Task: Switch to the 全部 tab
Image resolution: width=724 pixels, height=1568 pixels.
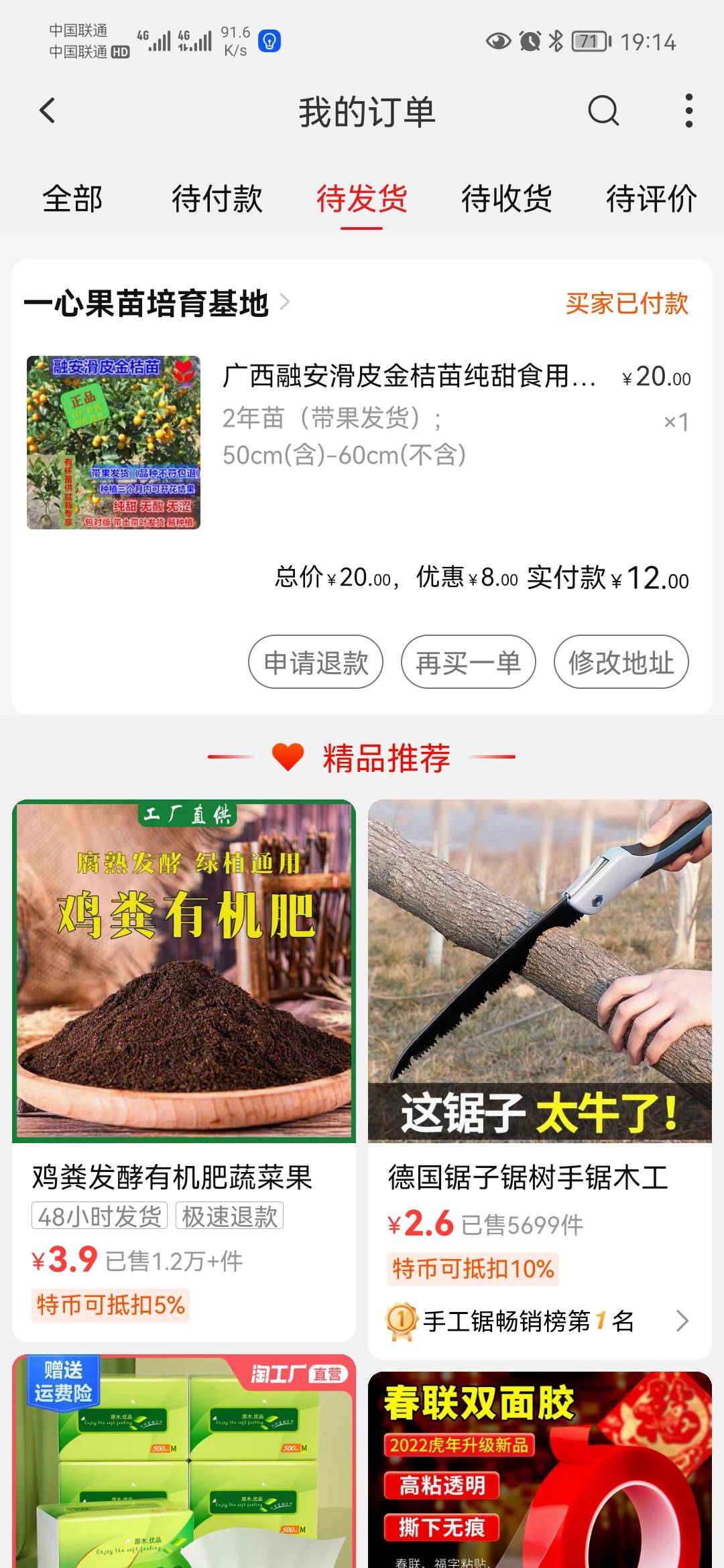Action: click(72, 199)
